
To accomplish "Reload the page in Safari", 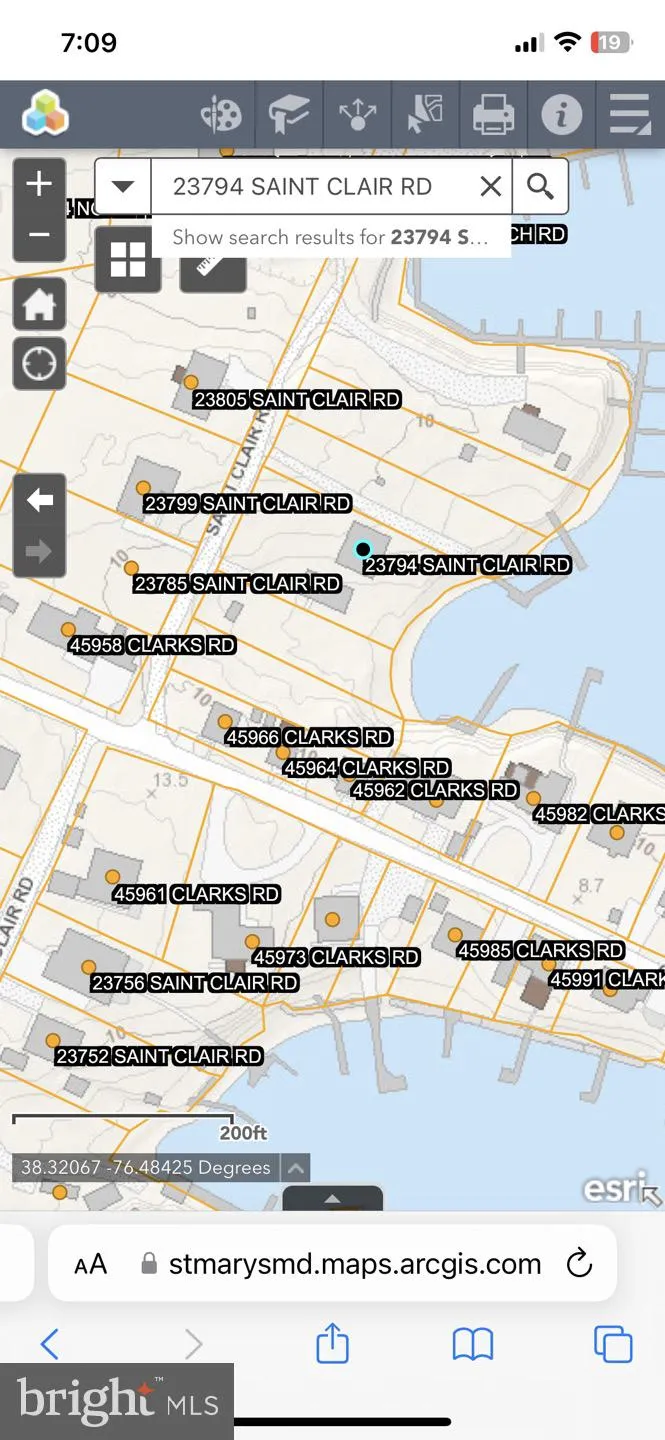I will (x=579, y=1264).
